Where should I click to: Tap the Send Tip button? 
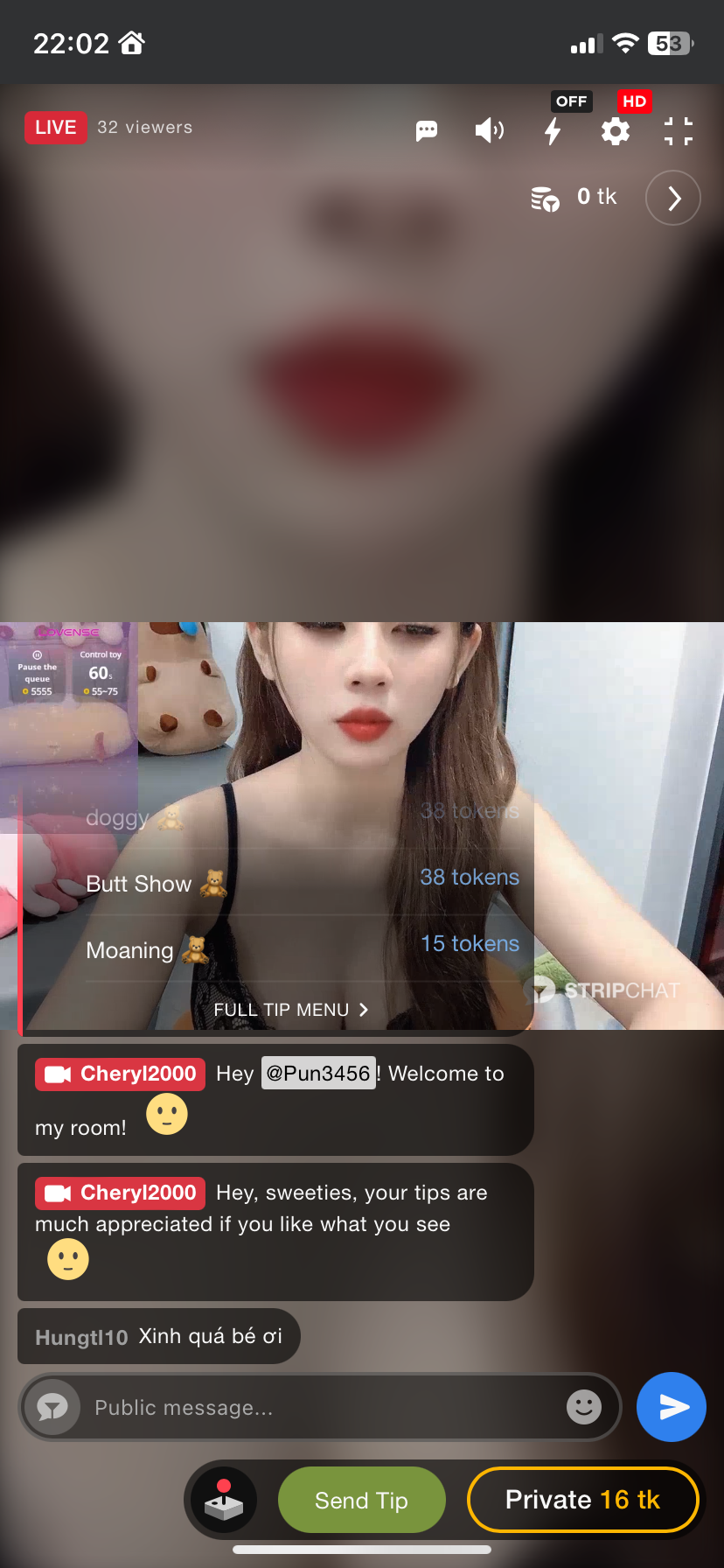pos(361,1500)
